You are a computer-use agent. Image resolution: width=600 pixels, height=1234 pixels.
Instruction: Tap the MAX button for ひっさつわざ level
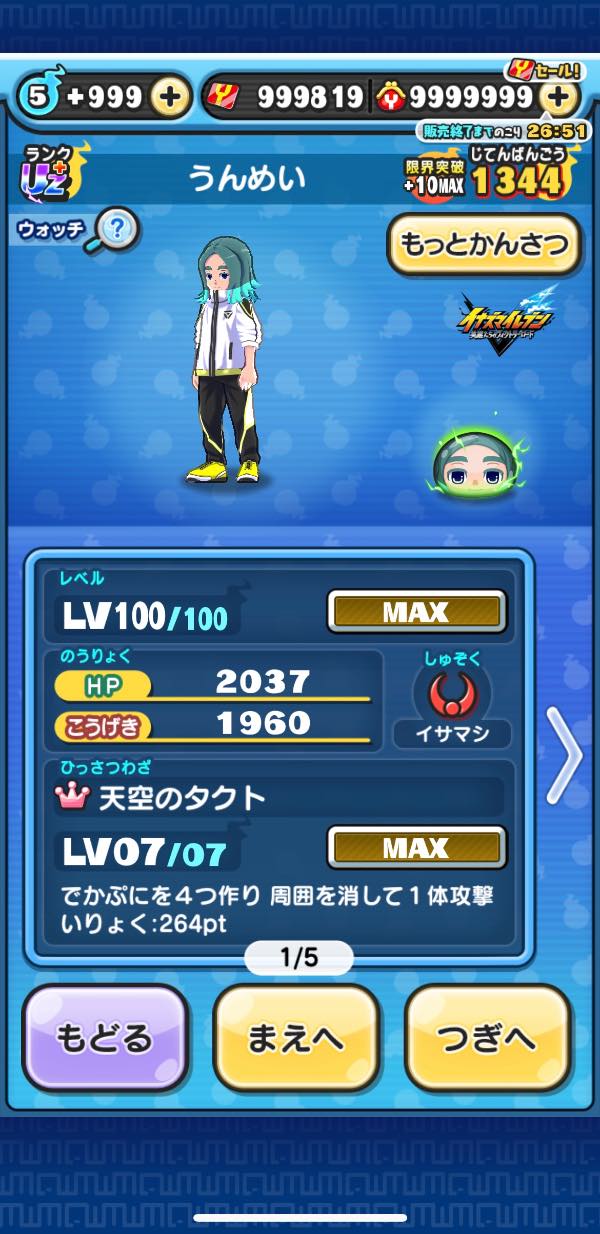416,848
